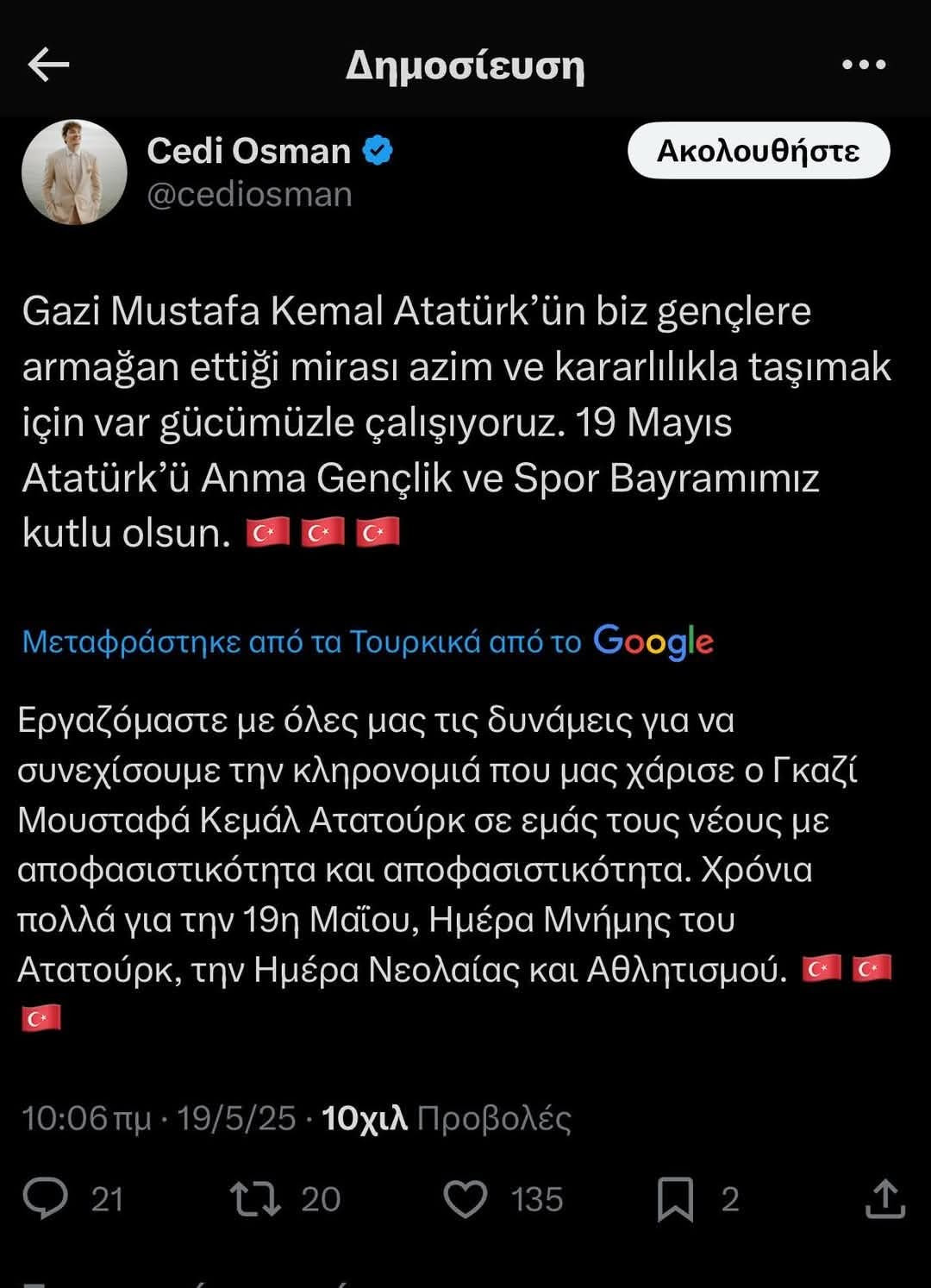Go back using the top arrow
The height and width of the screenshot is (1288, 931).
pyautogui.click(x=48, y=65)
